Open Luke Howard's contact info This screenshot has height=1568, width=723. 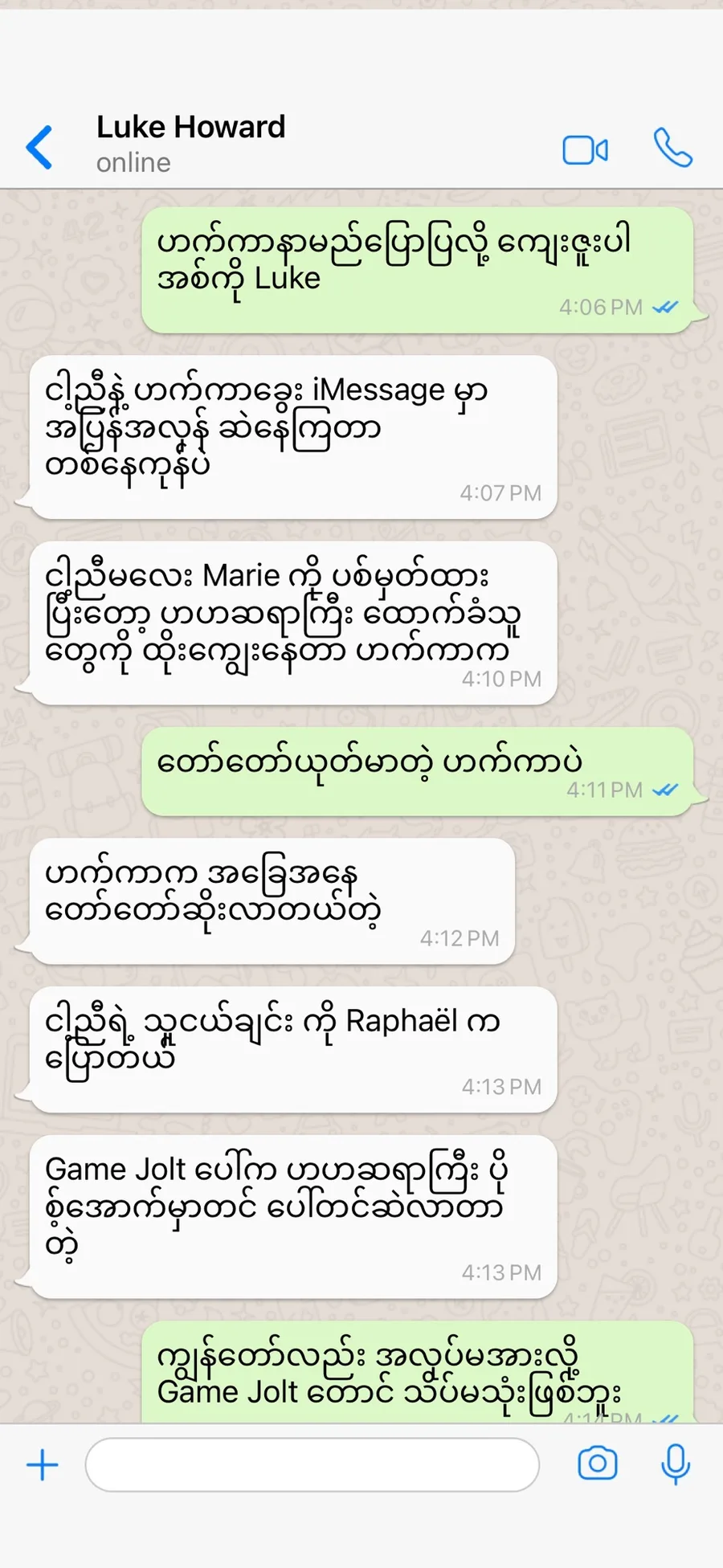pyautogui.click(x=190, y=143)
